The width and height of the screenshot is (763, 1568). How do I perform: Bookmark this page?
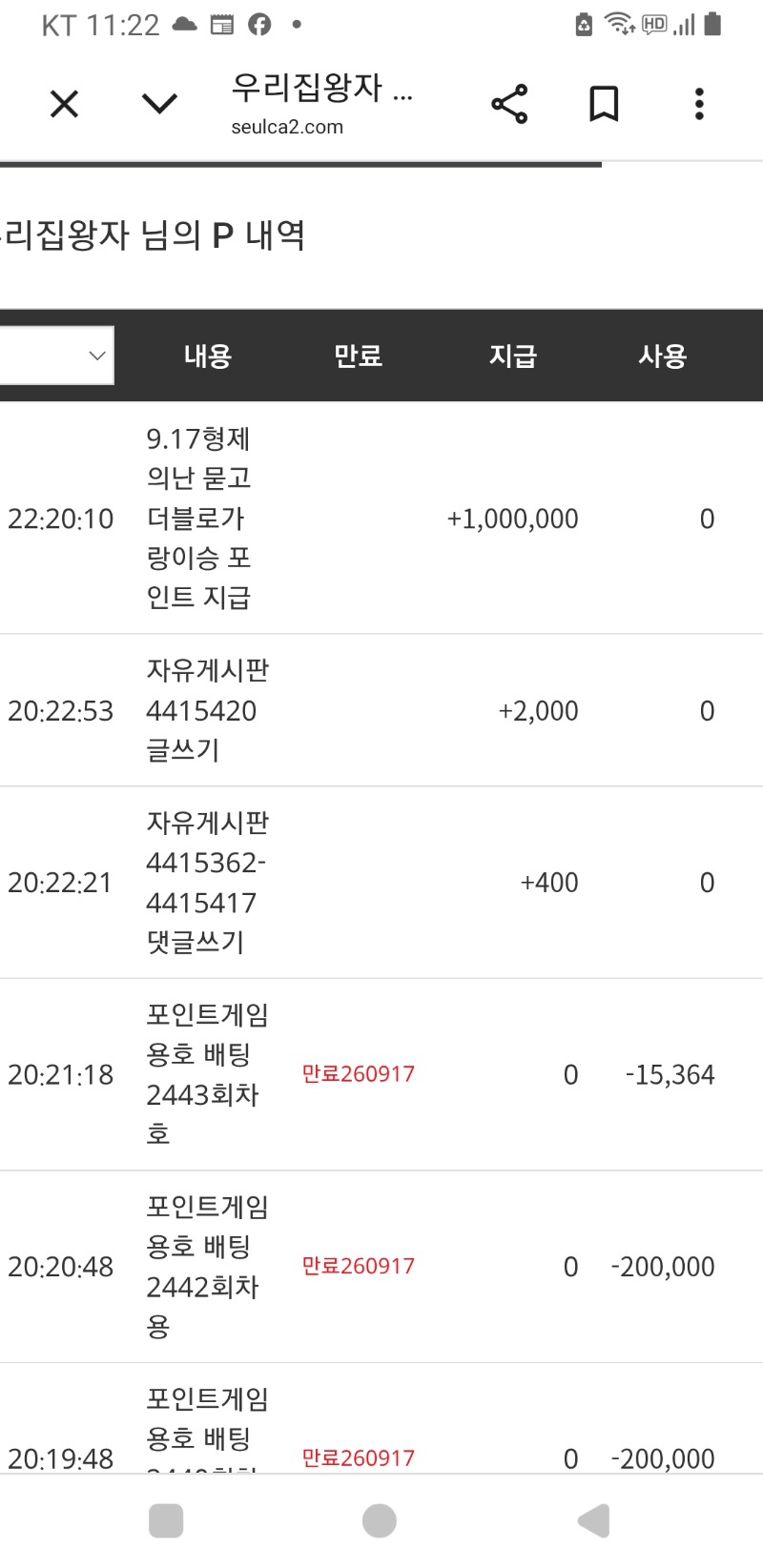pos(604,103)
